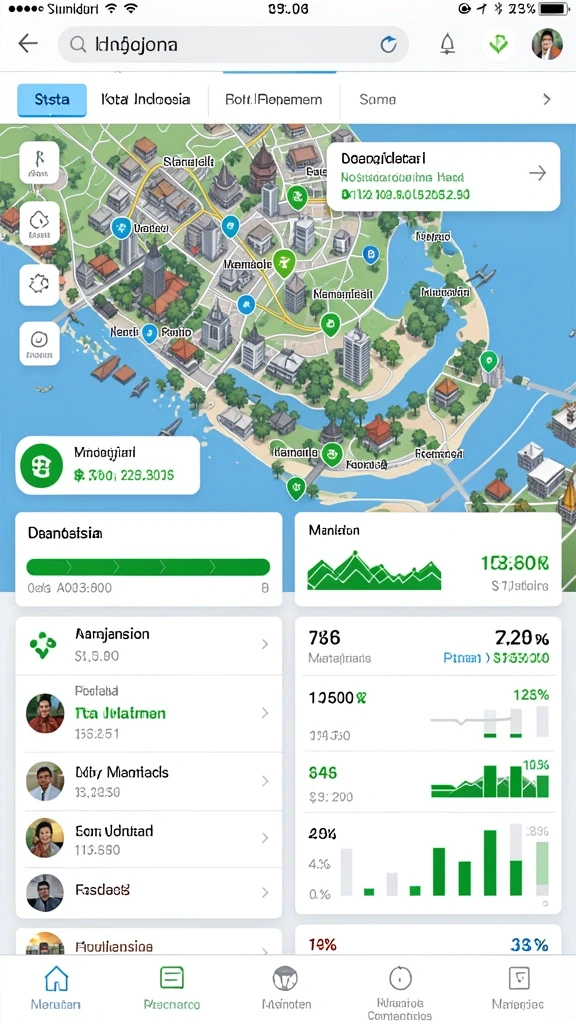Open the Mnoegjianl card over the map
Screen dimensions: 576x1024
coord(108,466)
